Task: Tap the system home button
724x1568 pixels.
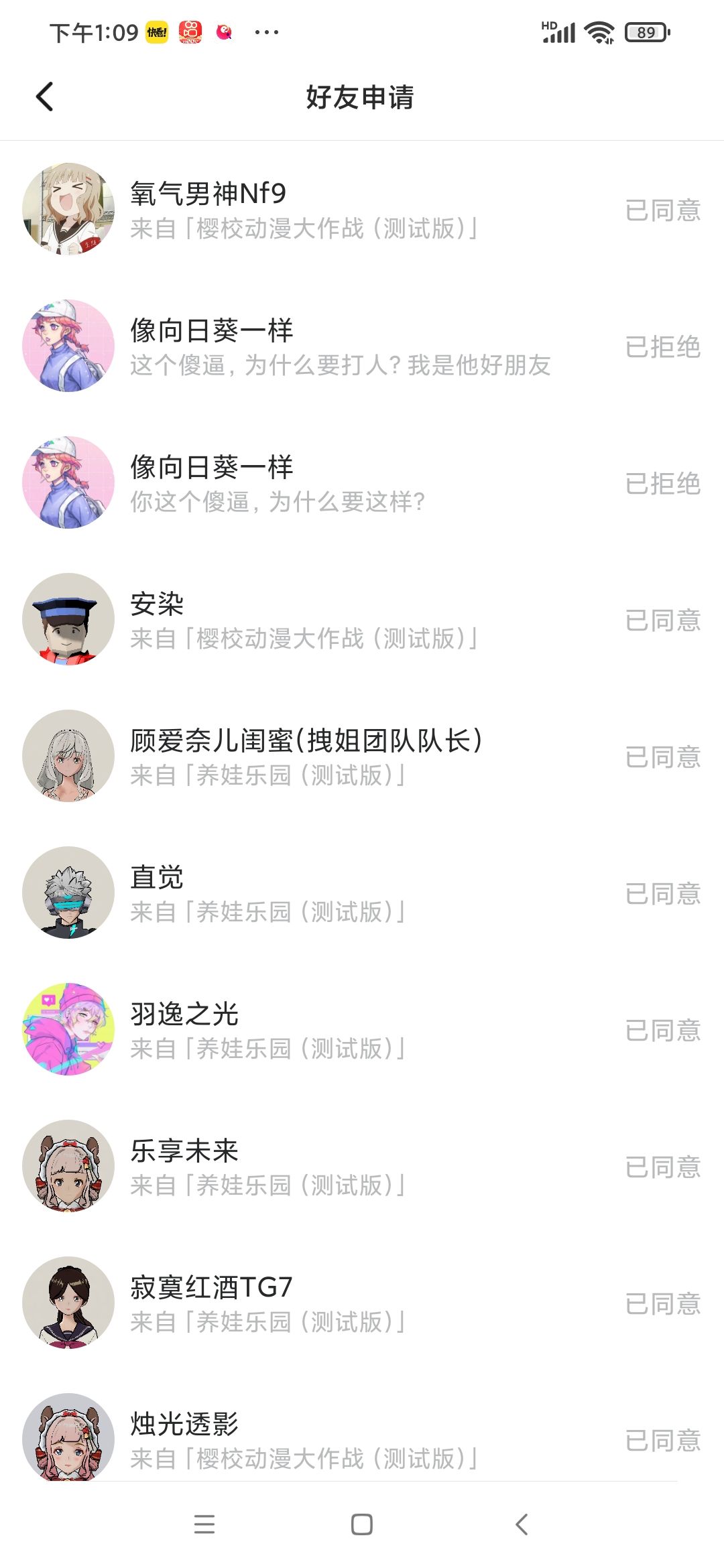Action: tap(362, 1524)
